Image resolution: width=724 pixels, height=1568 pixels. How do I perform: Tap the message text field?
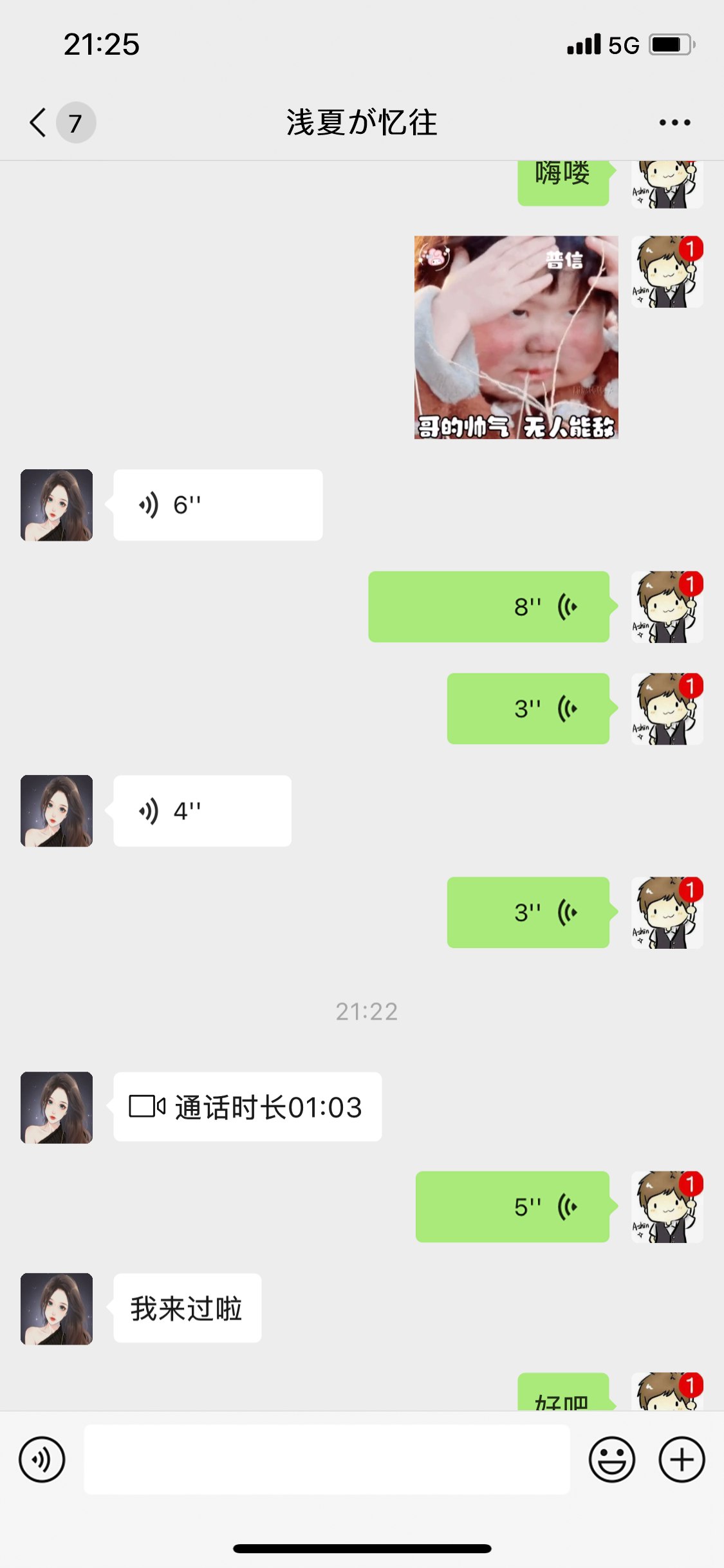(x=327, y=1459)
